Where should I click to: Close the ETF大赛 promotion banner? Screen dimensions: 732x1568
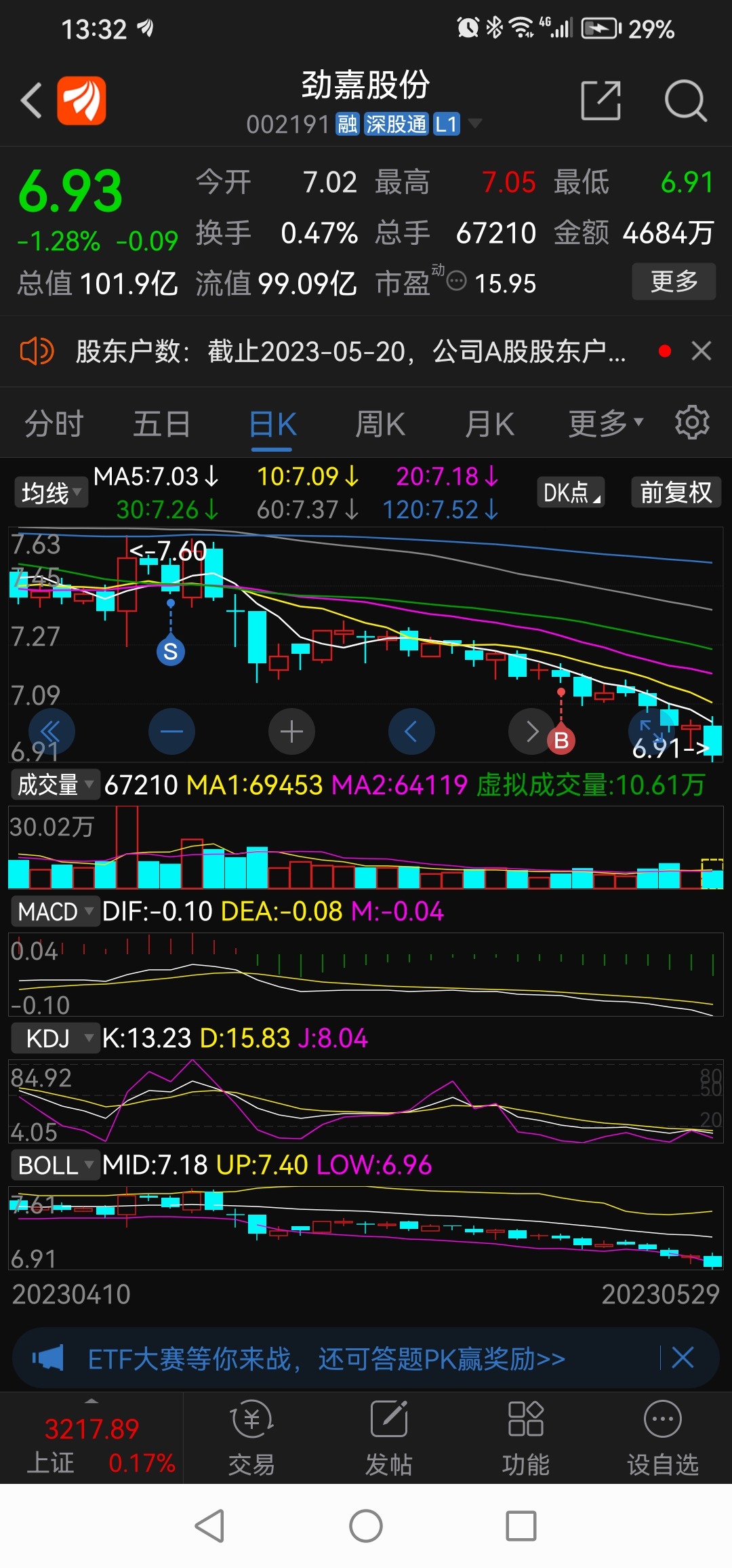tap(683, 1358)
